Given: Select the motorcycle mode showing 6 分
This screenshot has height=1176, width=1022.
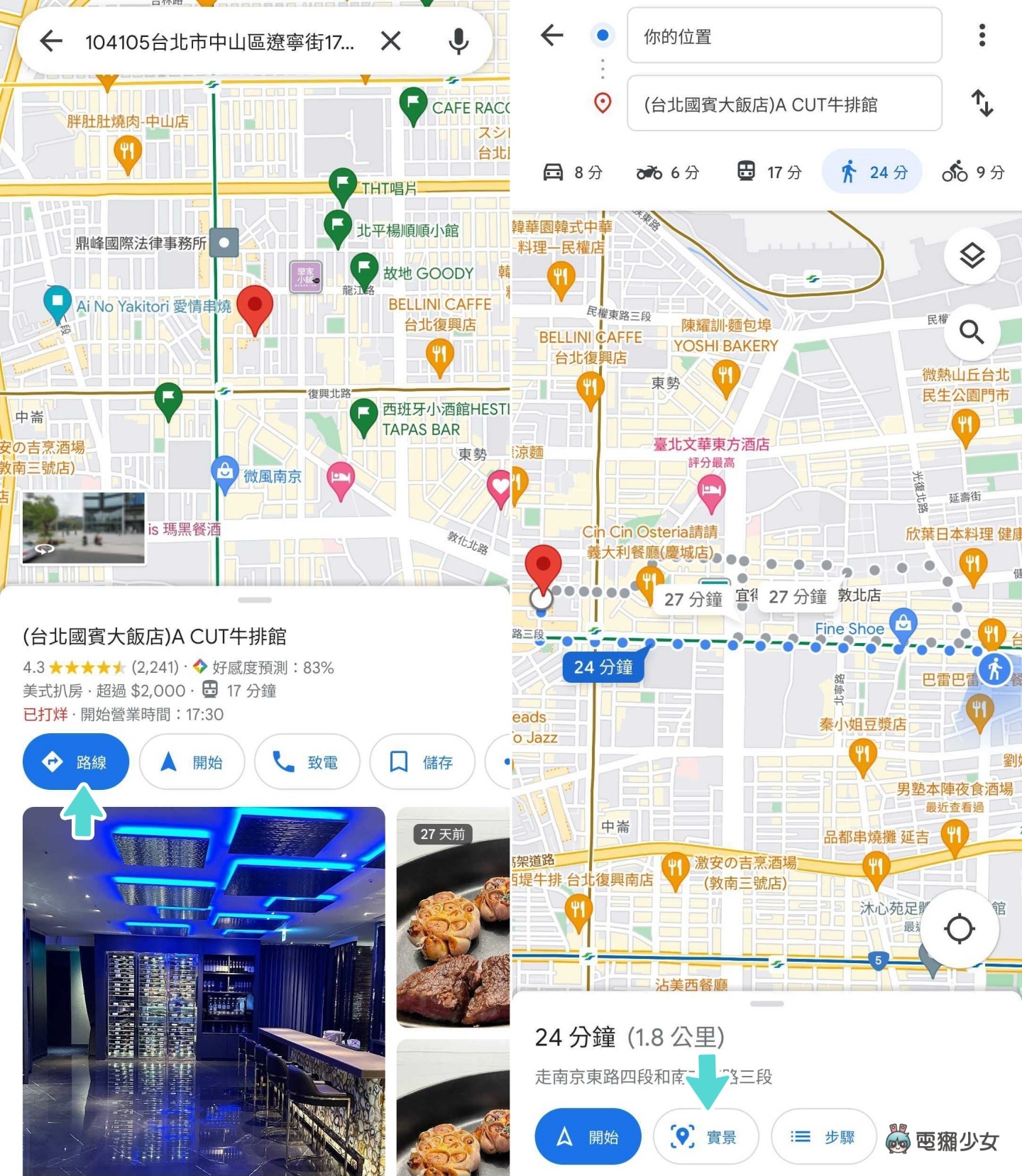Looking at the screenshot, I should [x=668, y=172].
